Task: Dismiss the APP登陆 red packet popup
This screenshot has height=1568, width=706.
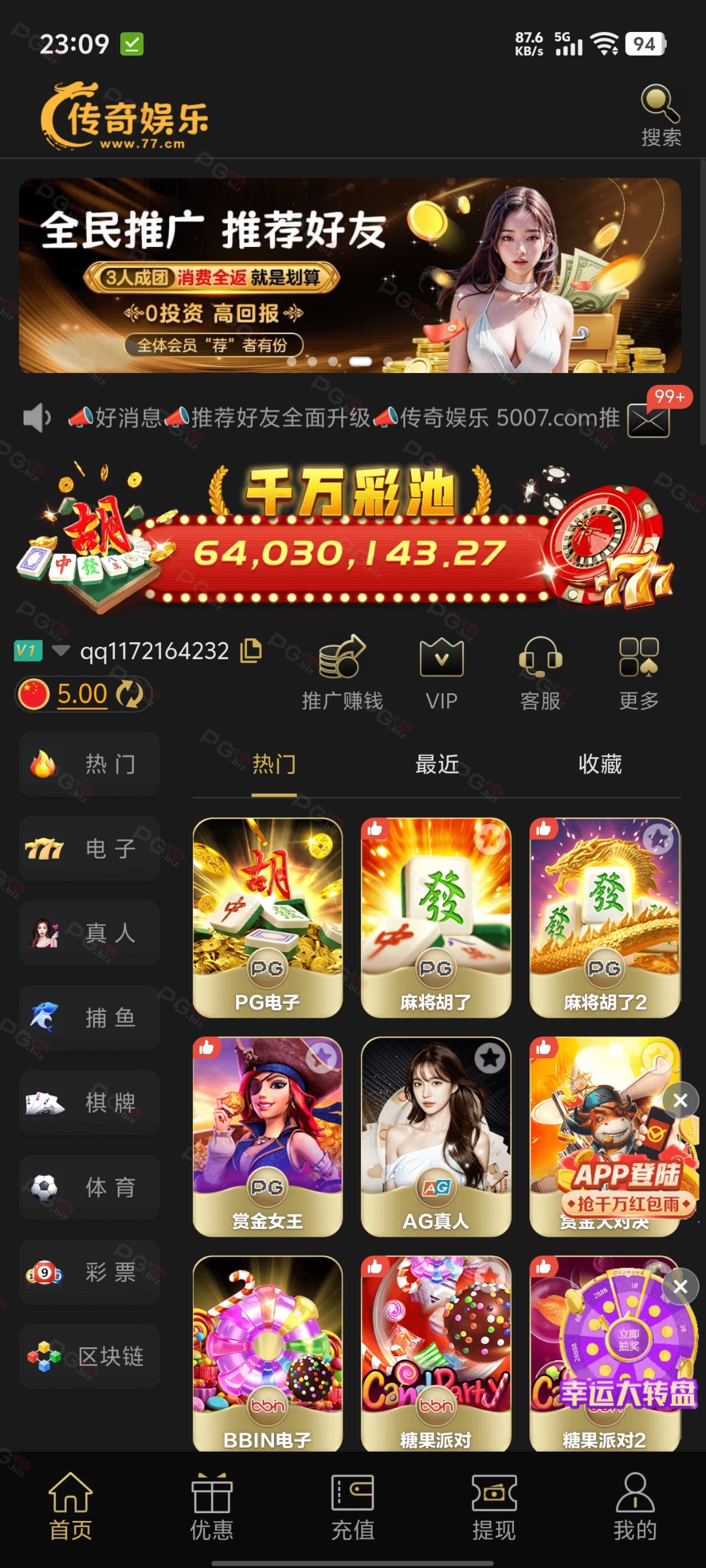Action: coord(680,1101)
